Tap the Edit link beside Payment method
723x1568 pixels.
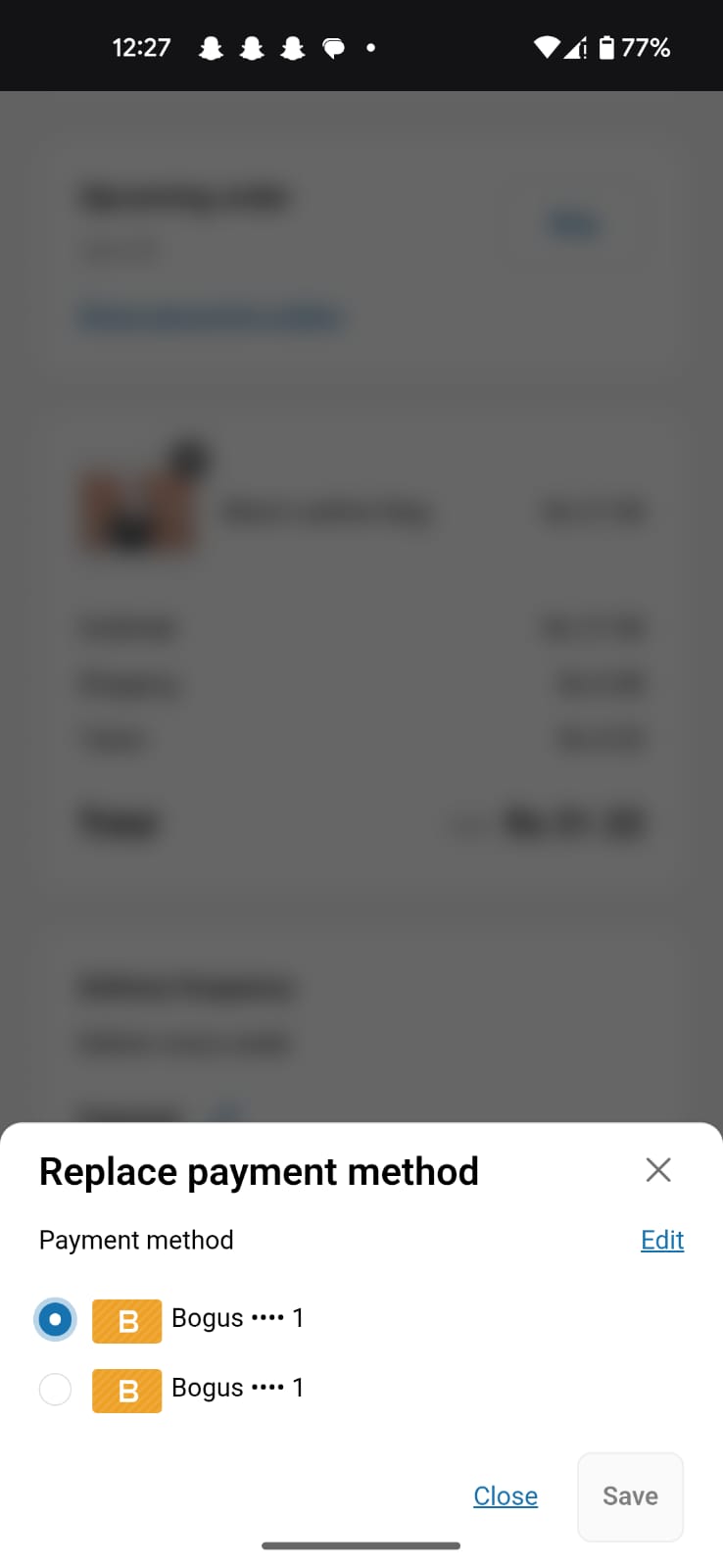coord(662,1240)
